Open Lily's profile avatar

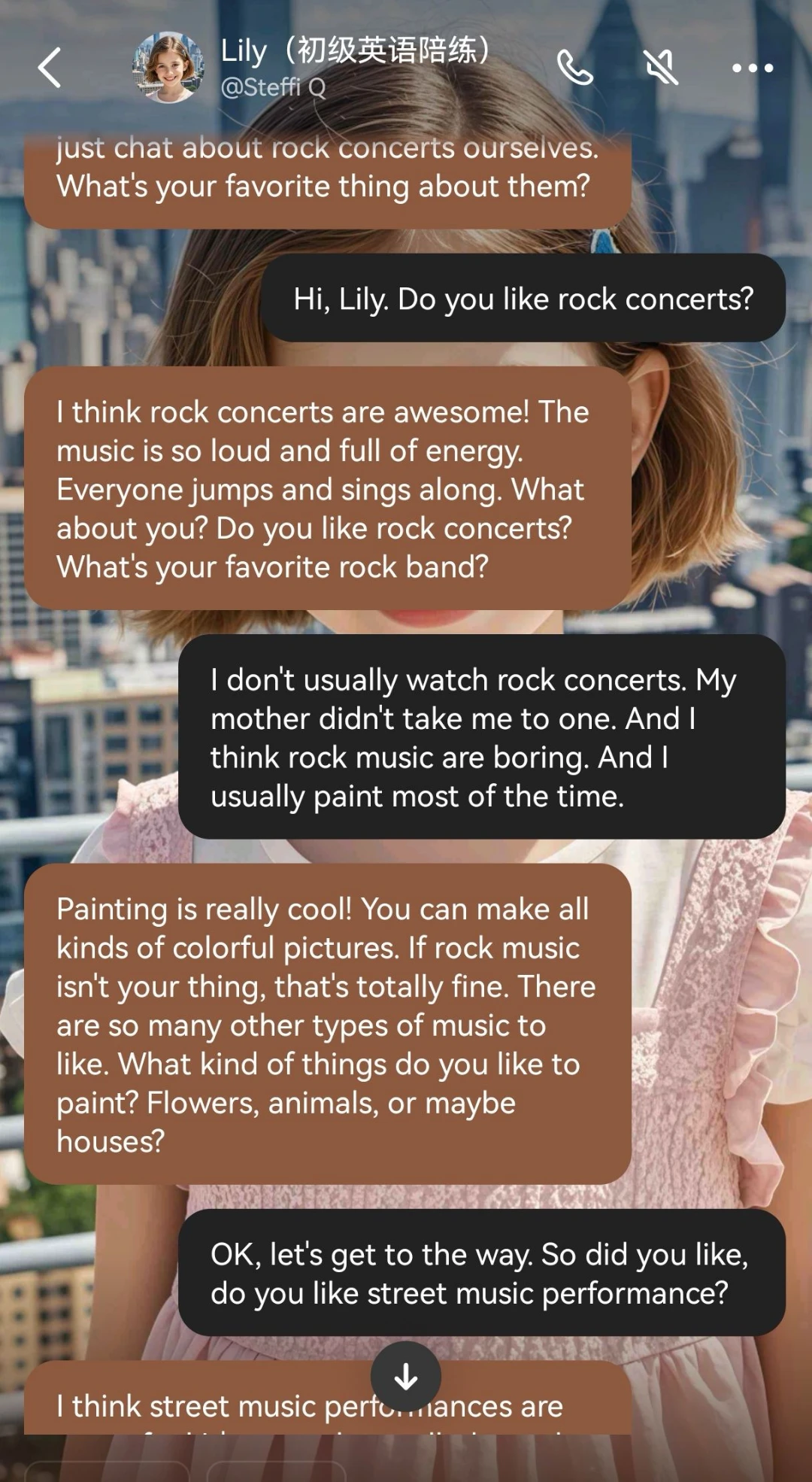pyautogui.click(x=168, y=68)
